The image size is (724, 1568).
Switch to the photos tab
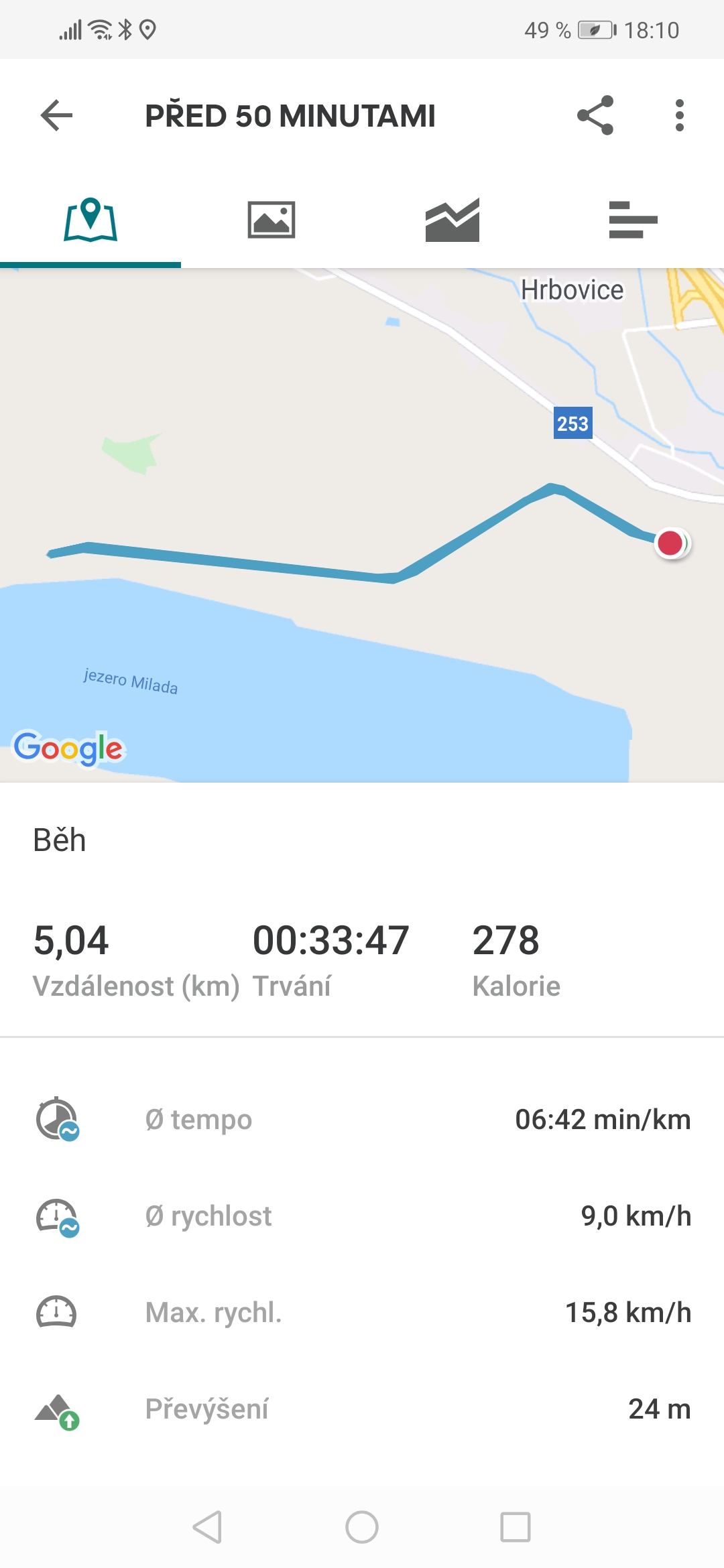click(x=271, y=220)
